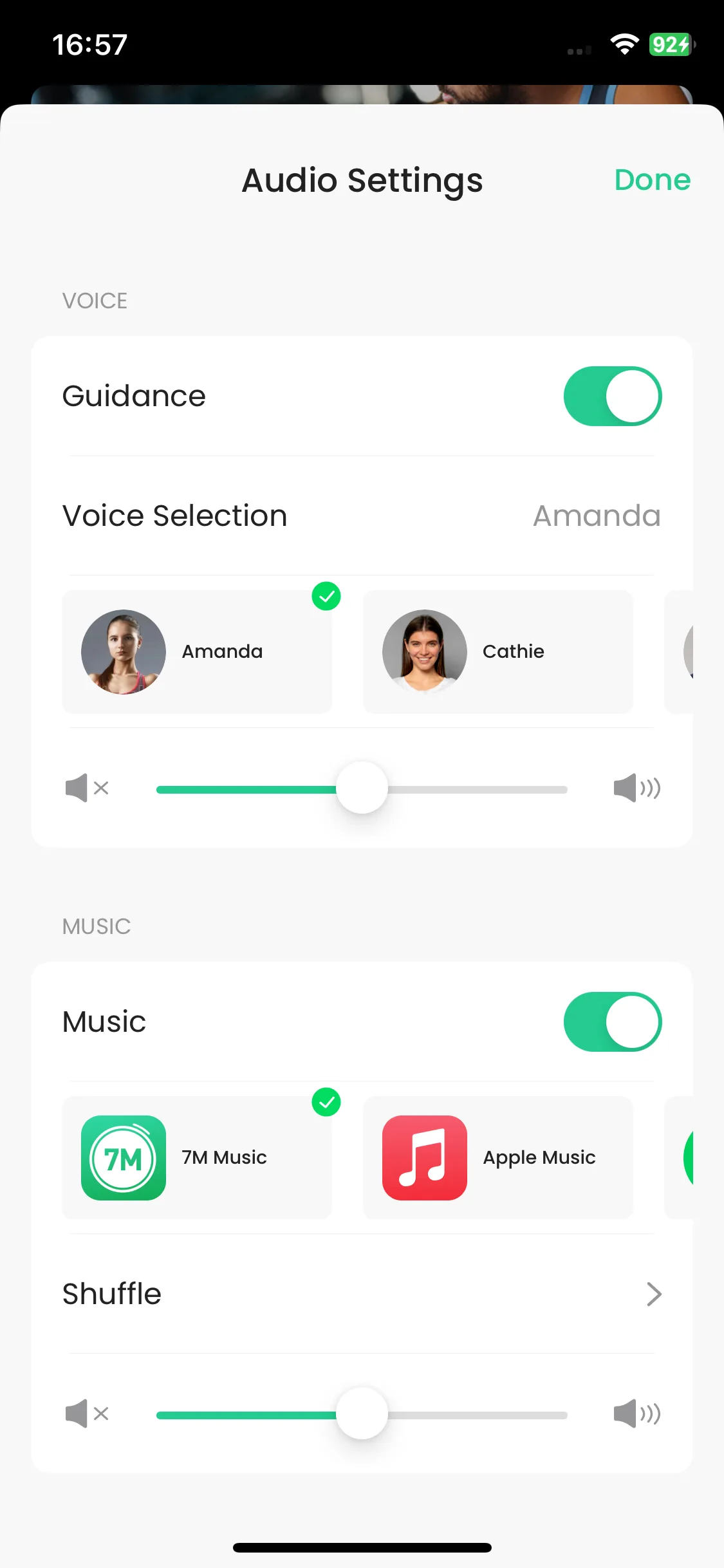
Task: Tap the voice volume slider
Action: [x=362, y=789]
